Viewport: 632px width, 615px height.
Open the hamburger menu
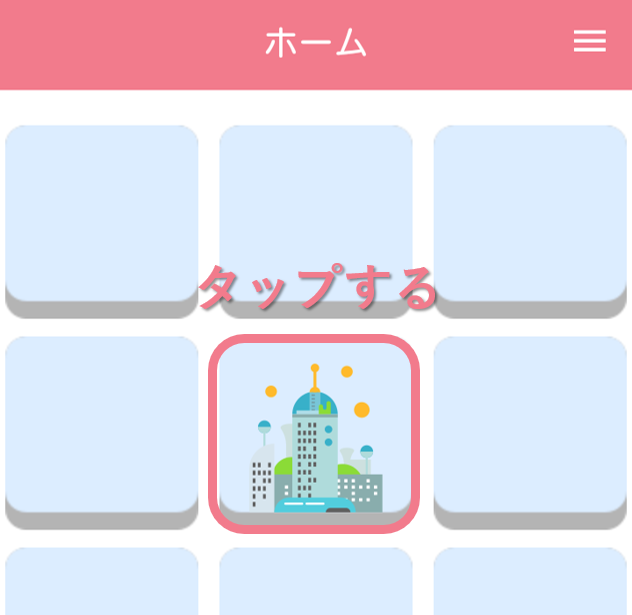click(x=589, y=41)
